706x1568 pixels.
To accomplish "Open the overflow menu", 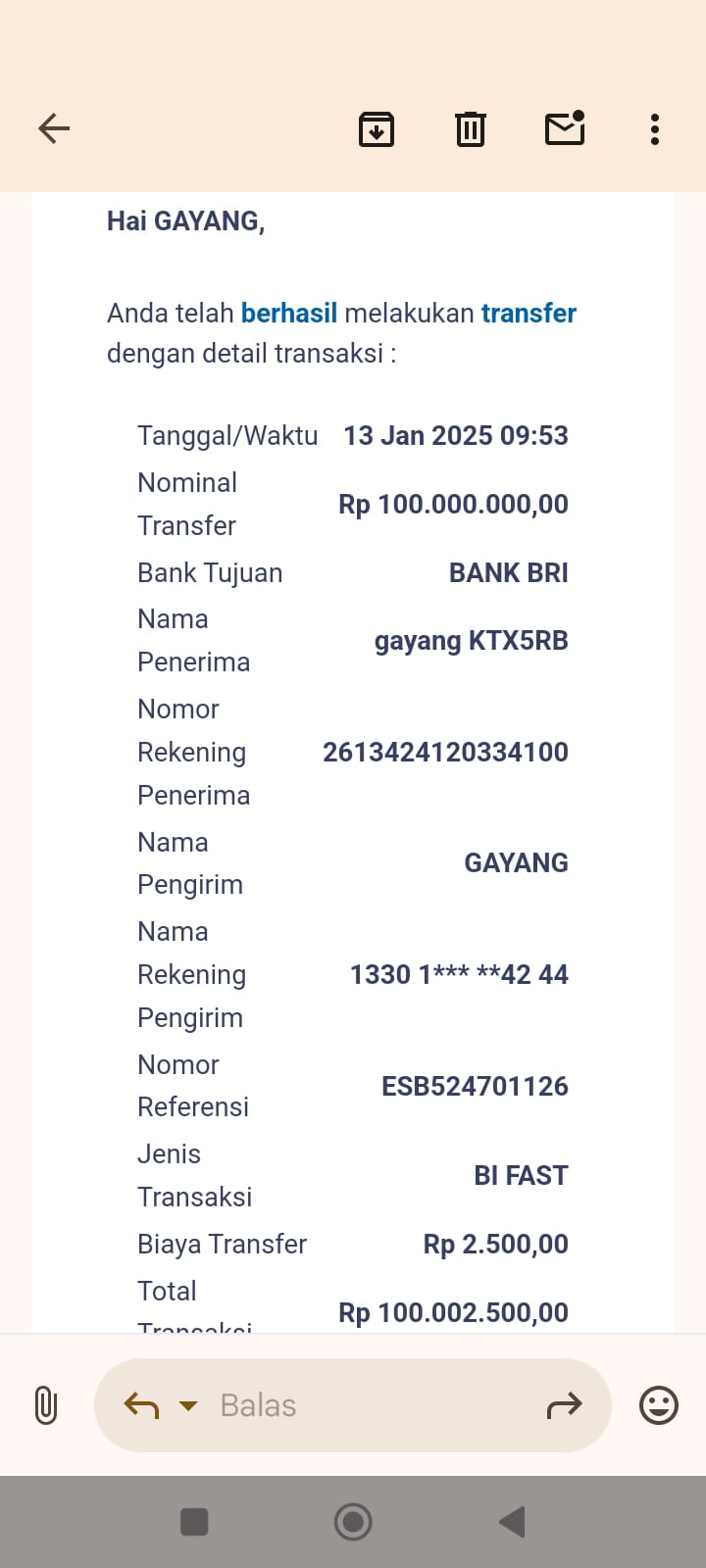I will click(x=654, y=128).
